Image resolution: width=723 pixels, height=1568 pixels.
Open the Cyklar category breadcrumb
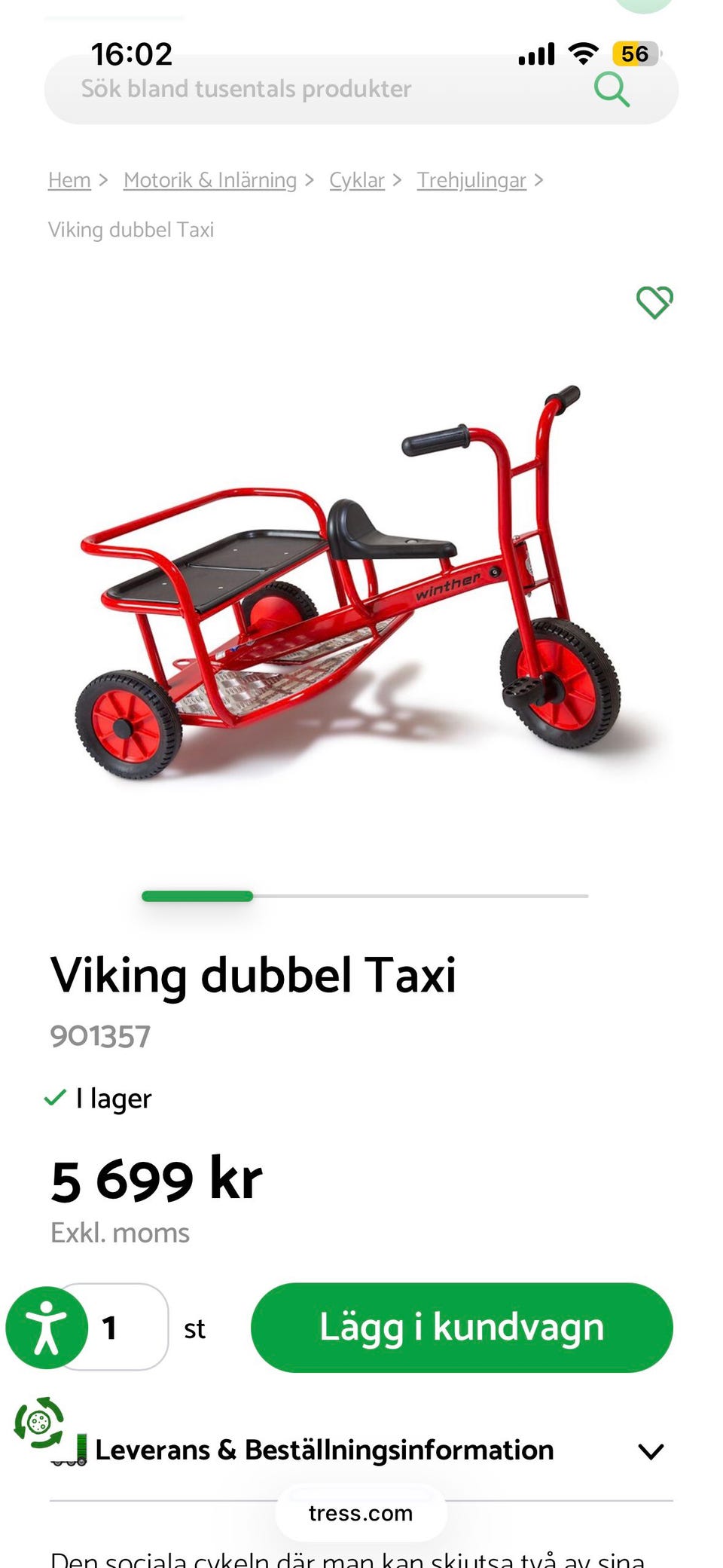pyautogui.click(x=357, y=180)
